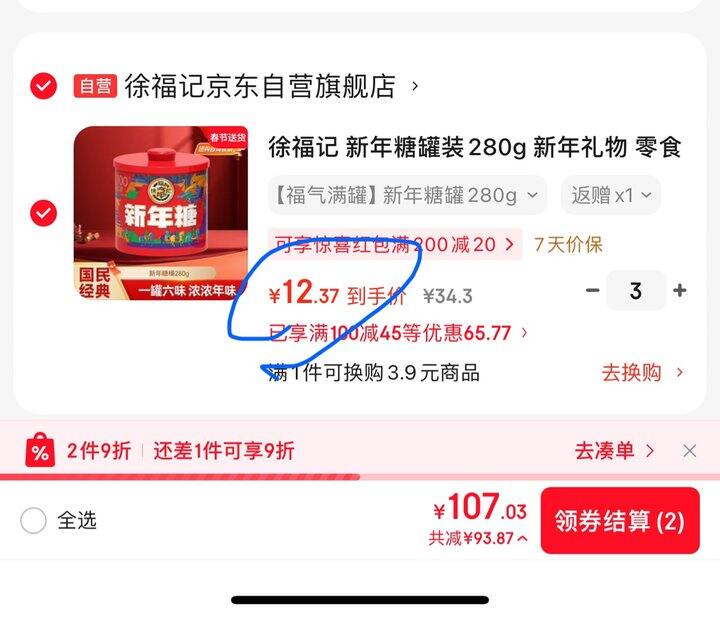This screenshot has height=618, width=720.
Task: Tap 去凑单 to add more items
Action: (x=614, y=450)
